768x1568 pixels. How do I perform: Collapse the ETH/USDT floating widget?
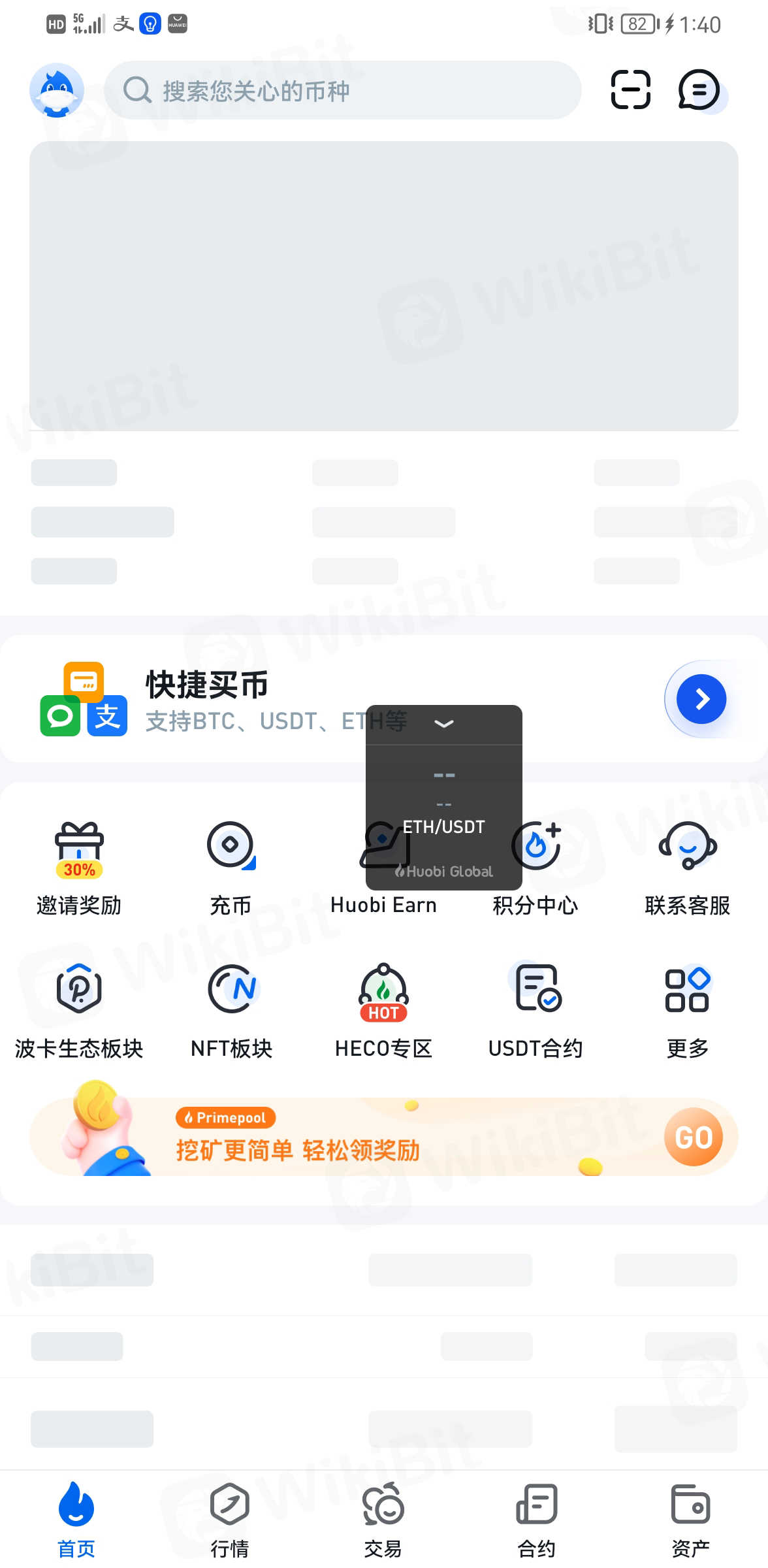444,723
